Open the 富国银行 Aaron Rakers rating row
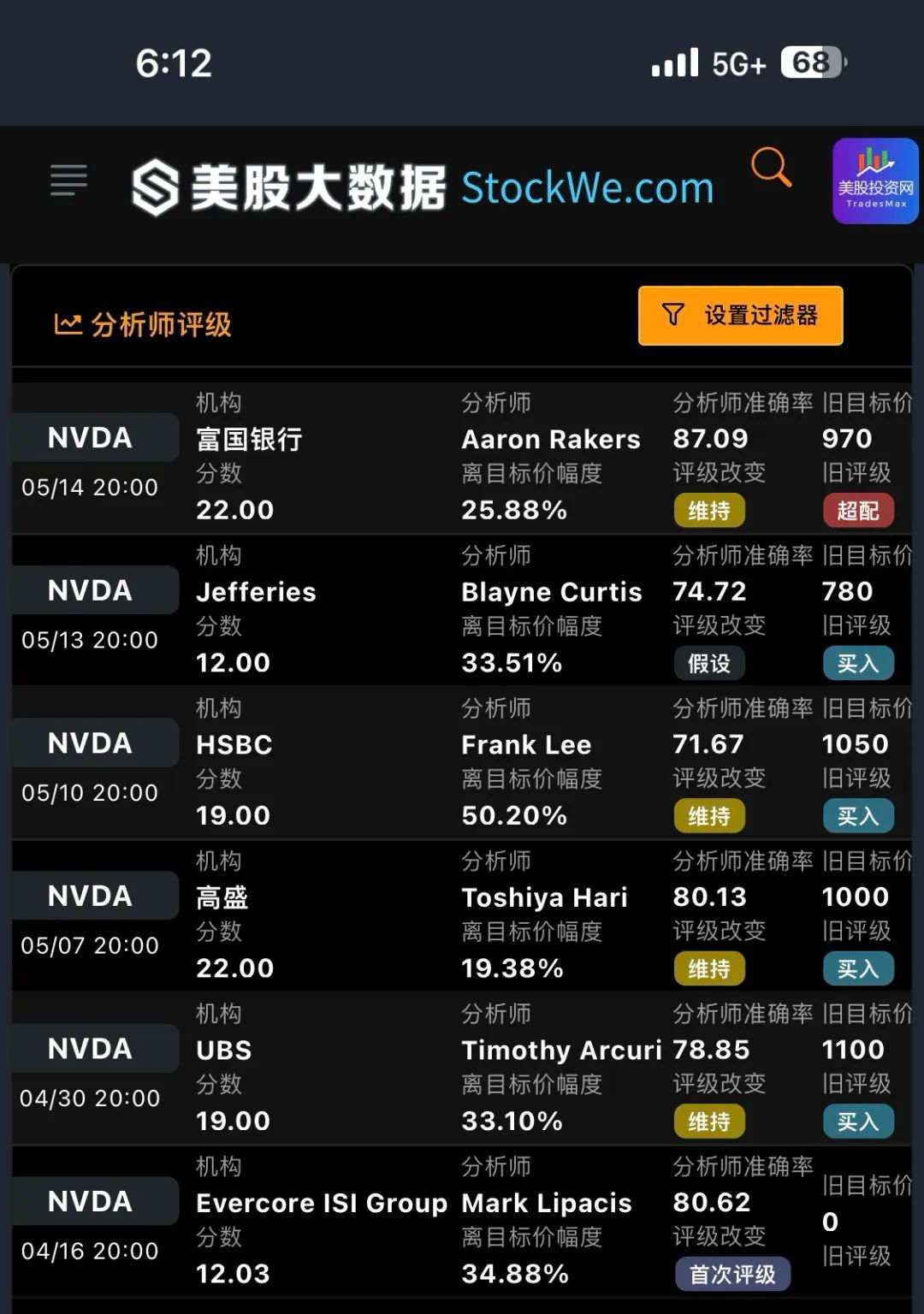Image resolution: width=924 pixels, height=1314 pixels. pos(462,458)
